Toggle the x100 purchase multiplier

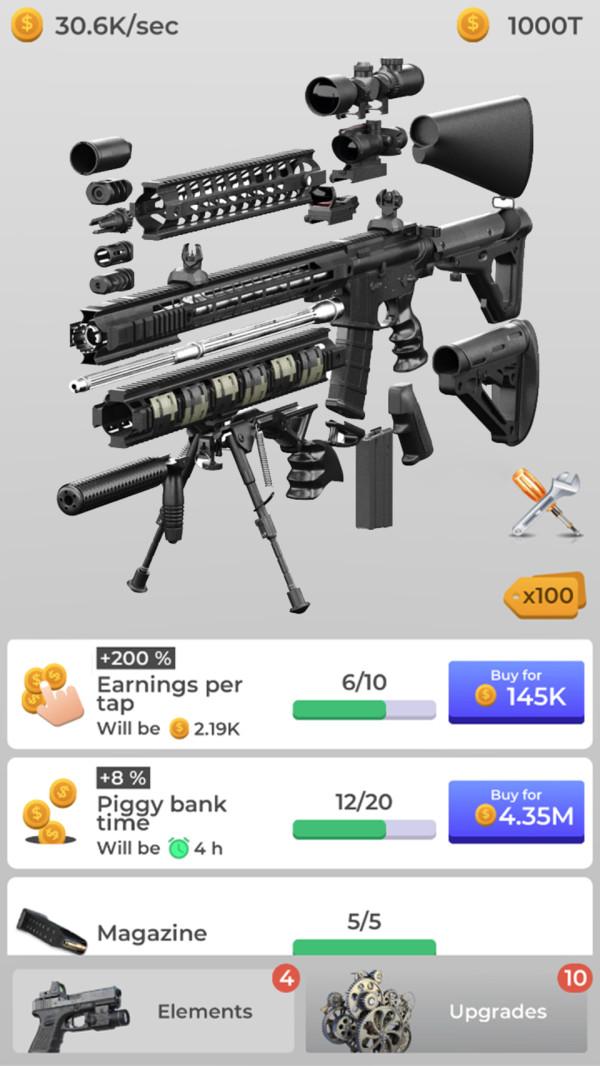(x=545, y=596)
